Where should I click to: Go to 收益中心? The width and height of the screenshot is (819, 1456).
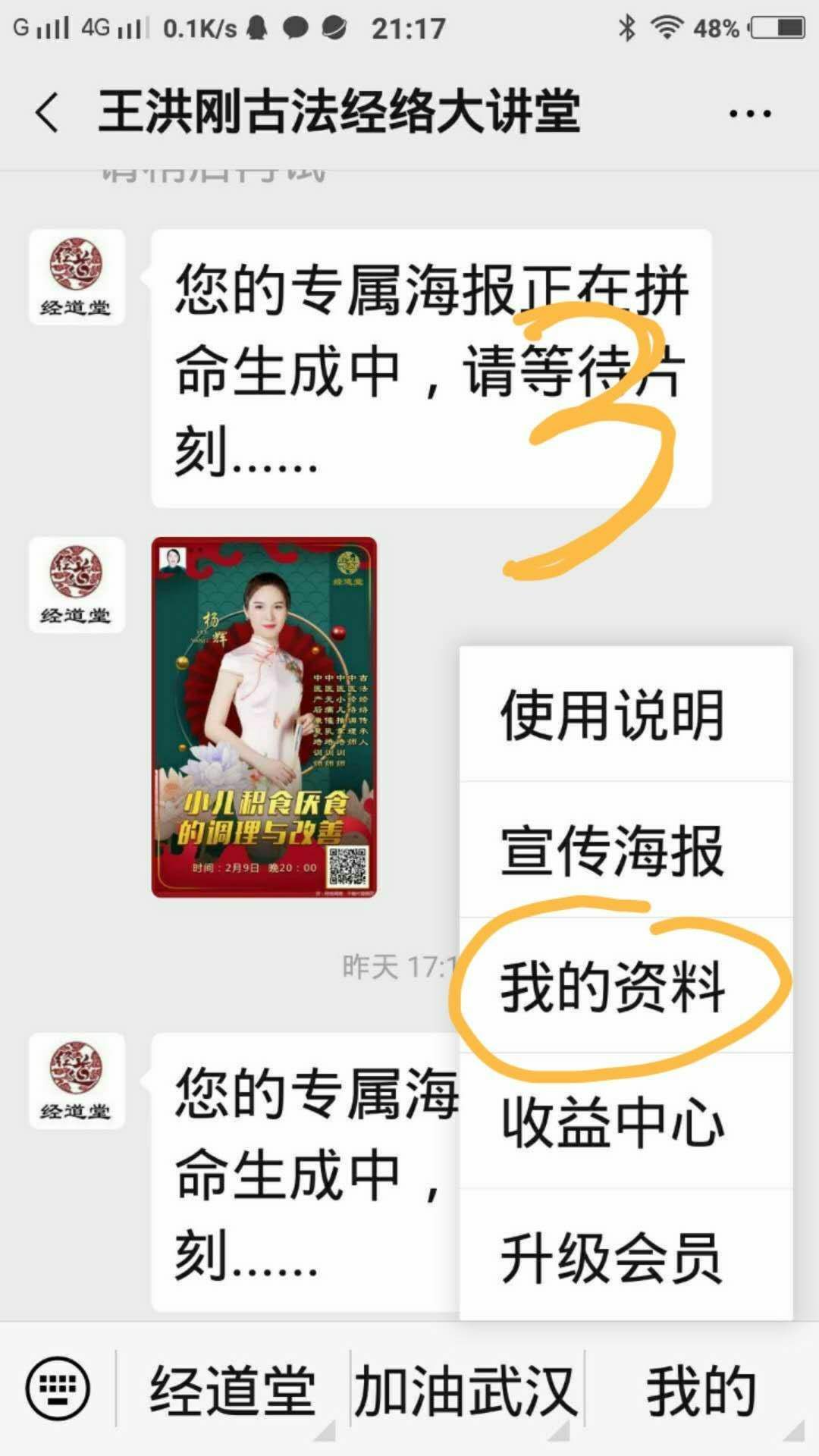pos(613,1122)
